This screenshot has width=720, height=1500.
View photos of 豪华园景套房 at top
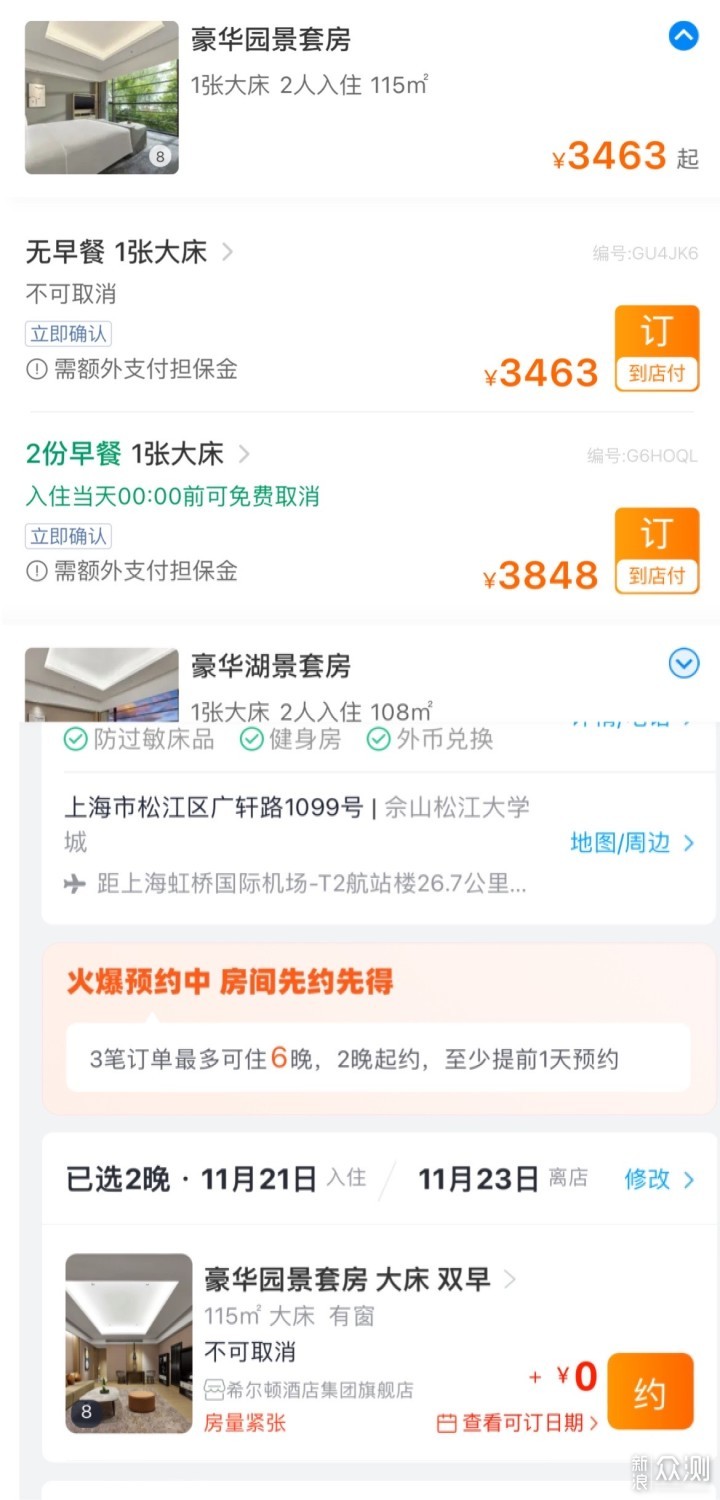pyautogui.click(x=101, y=98)
